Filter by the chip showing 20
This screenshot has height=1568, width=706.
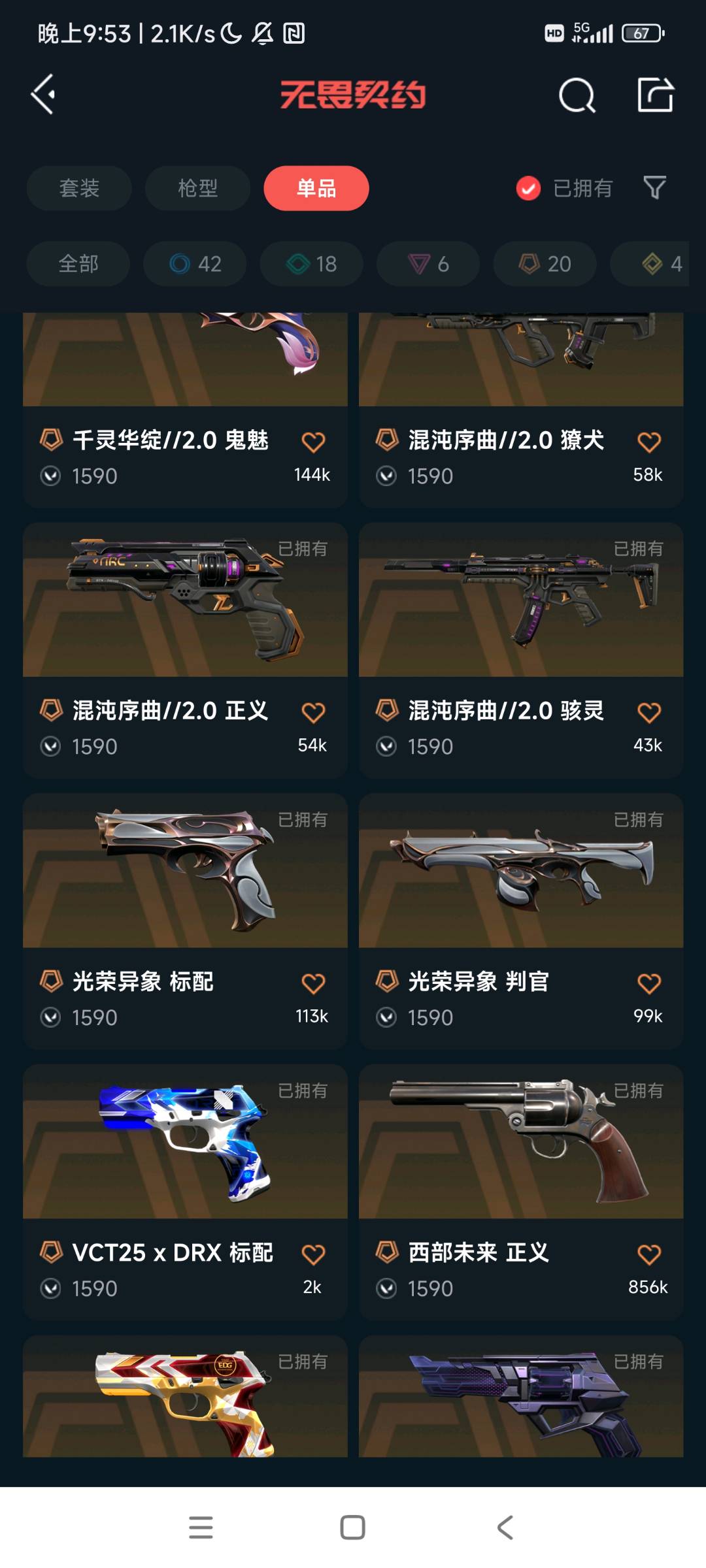pos(545,264)
